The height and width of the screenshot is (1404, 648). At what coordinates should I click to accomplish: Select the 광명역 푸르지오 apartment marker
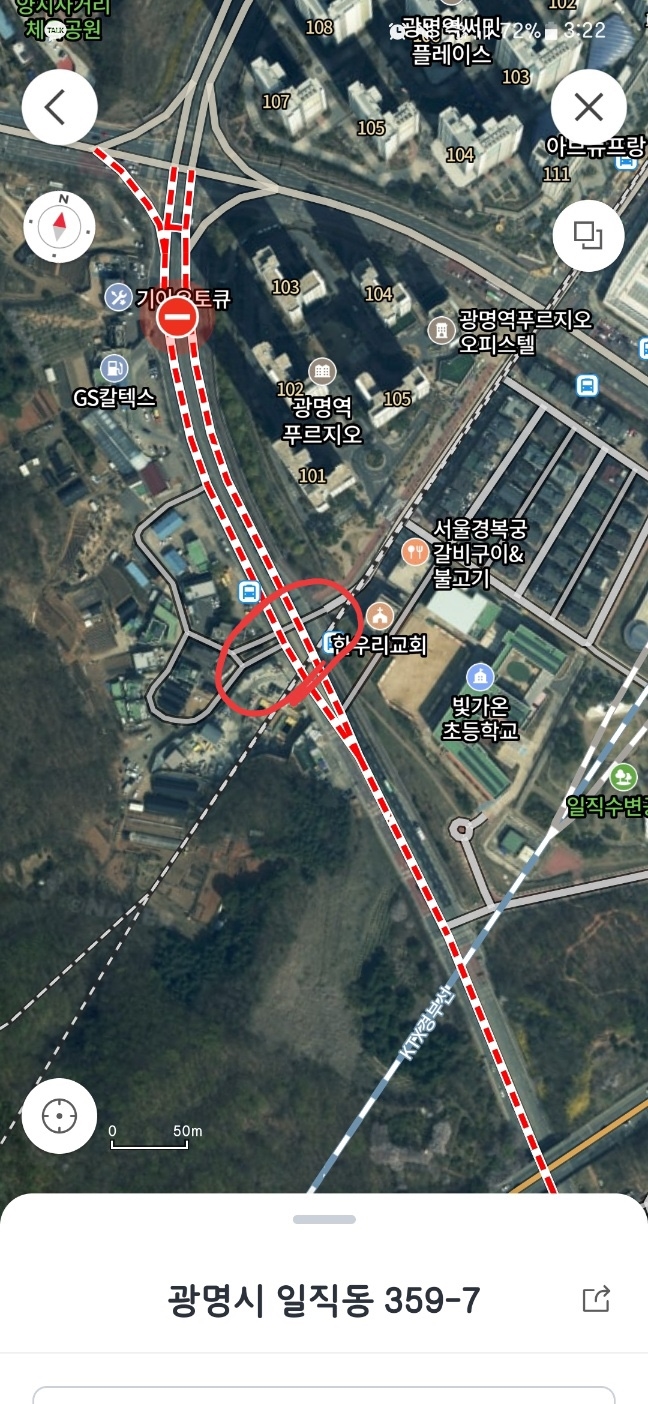pyautogui.click(x=321, y=371)
